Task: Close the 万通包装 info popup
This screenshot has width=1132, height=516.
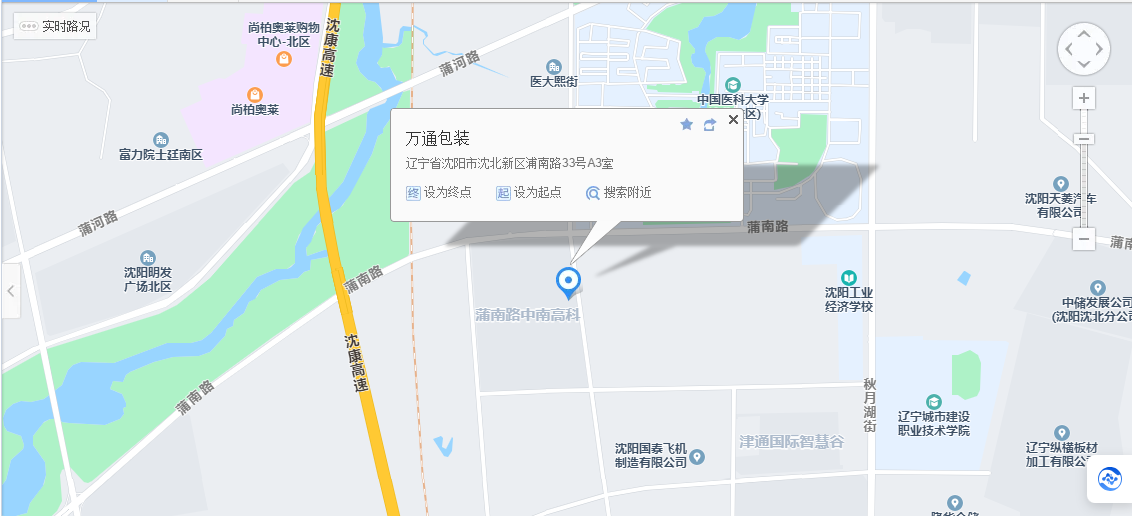Action: coord(733,120)
